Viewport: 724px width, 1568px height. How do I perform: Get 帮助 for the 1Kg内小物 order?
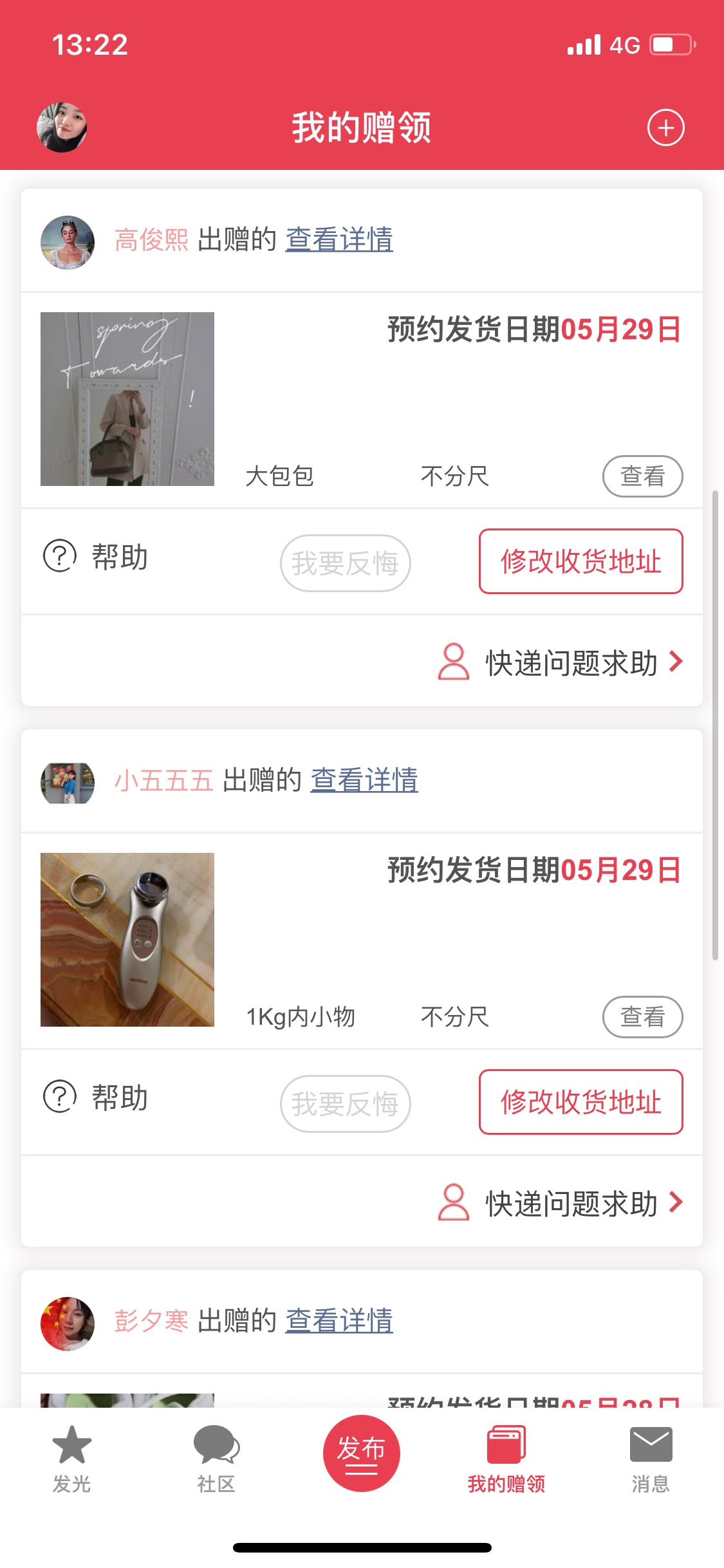tap(97, 1097)
